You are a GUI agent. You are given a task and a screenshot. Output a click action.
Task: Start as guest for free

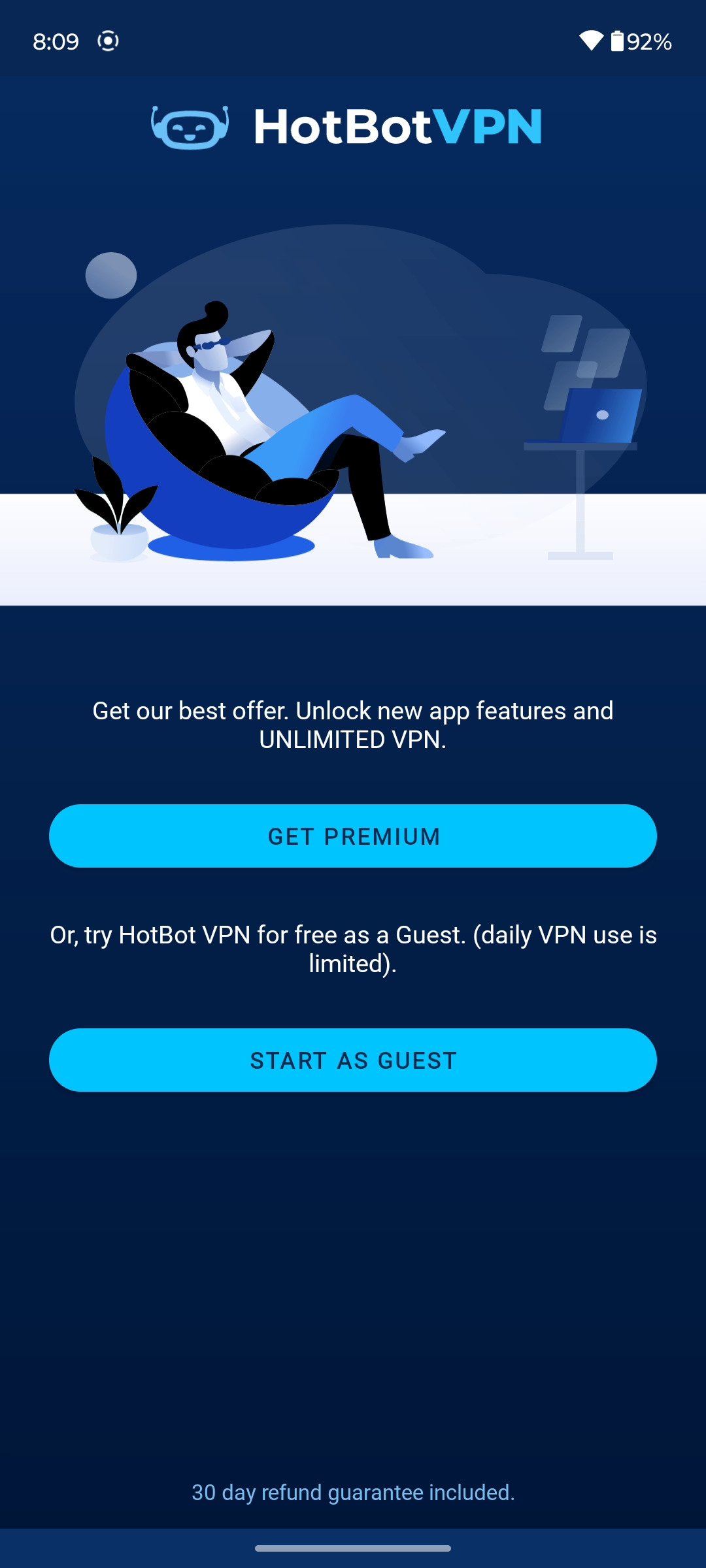(x=353, y=1060)
